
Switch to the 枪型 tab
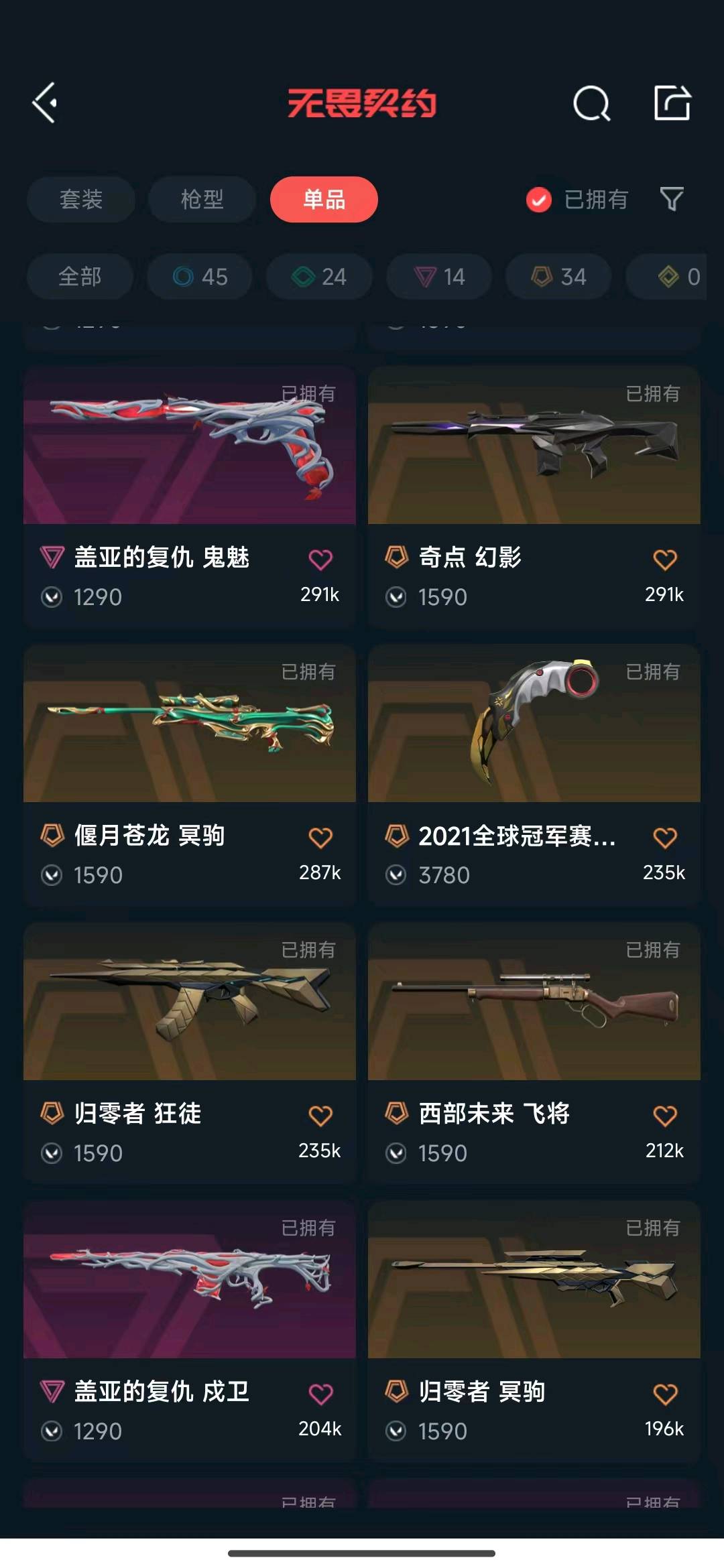[202, 199]
